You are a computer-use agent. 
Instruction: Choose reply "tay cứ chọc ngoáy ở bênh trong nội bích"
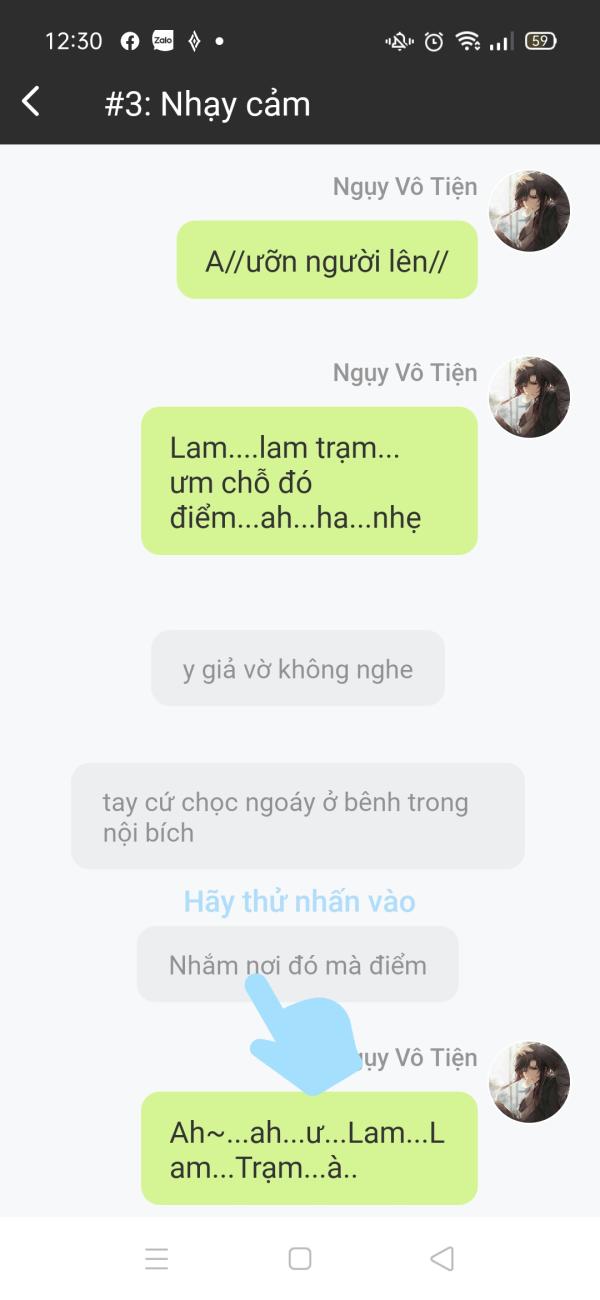297,816
